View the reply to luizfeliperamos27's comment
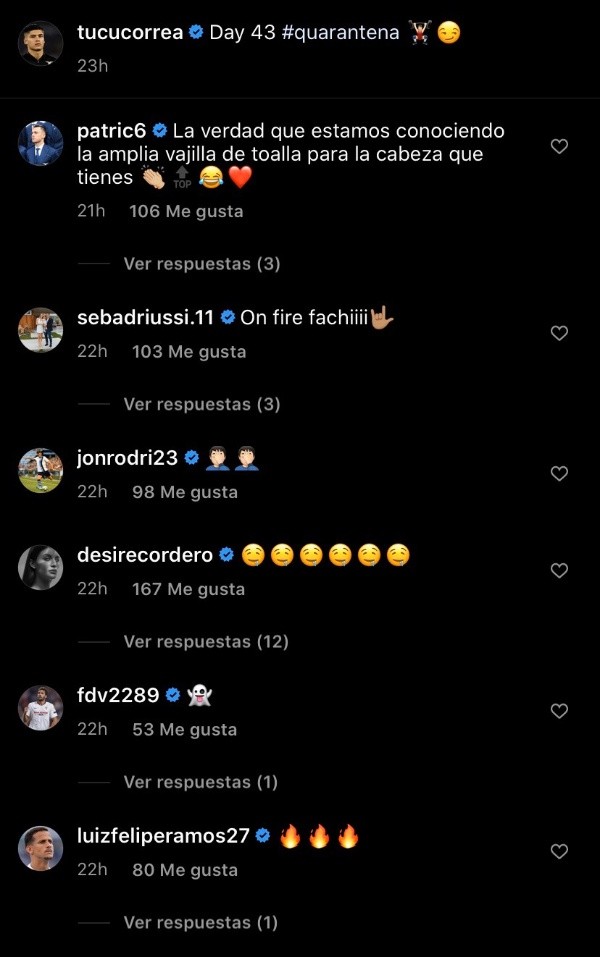Image resolution: width=600 pixels, height=957 pixels. click(x=200, y=922)
